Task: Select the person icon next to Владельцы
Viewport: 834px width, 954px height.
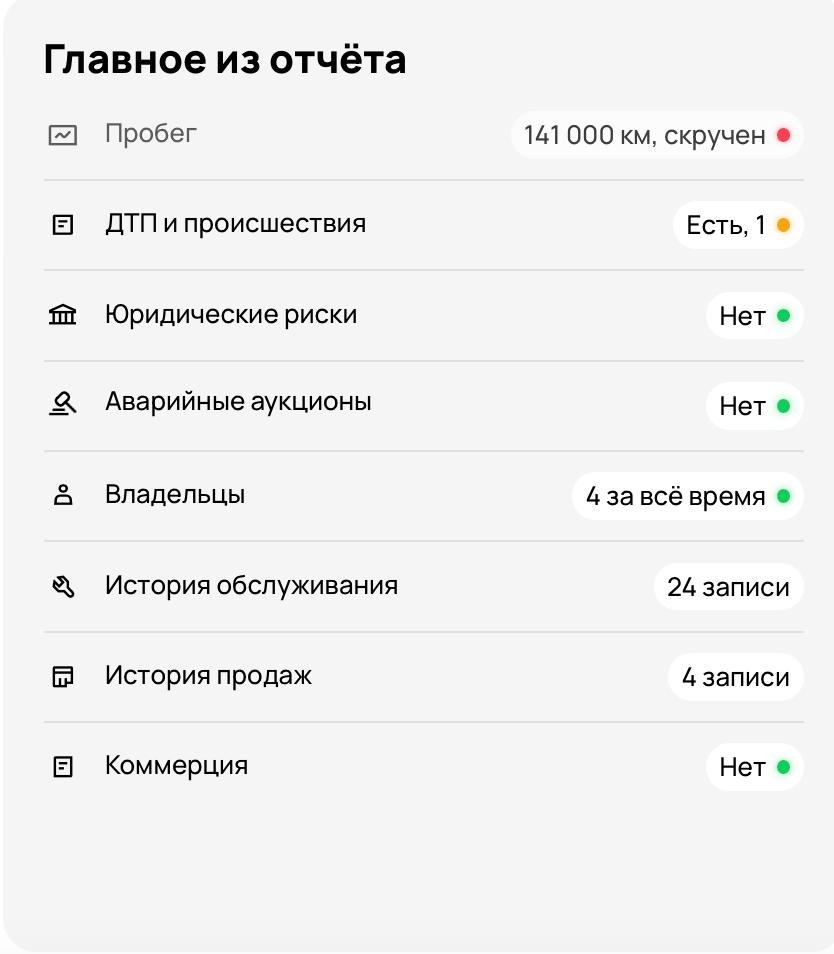Action: (64, 495)
